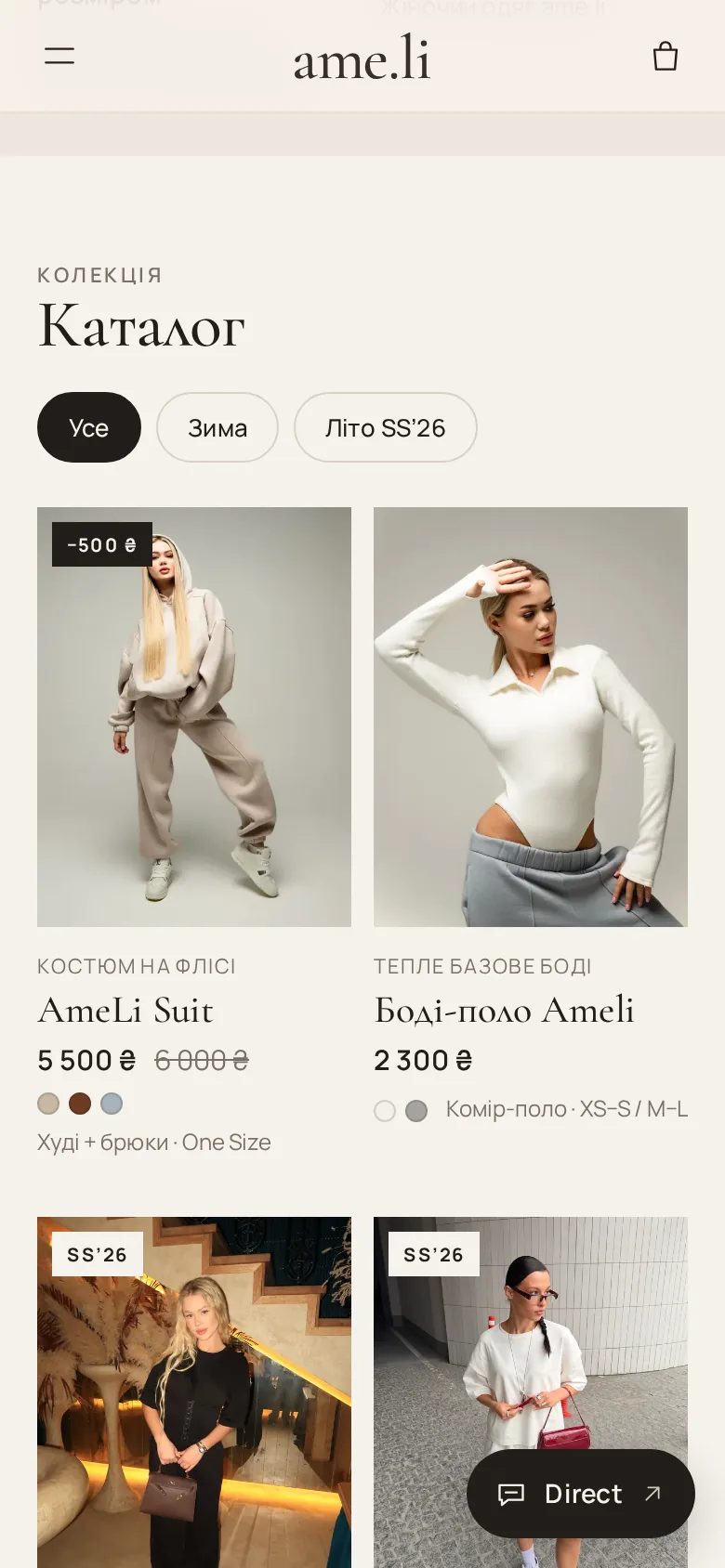Go to home via ame.li logo
725x1568 pixels.
pos(362,59)
